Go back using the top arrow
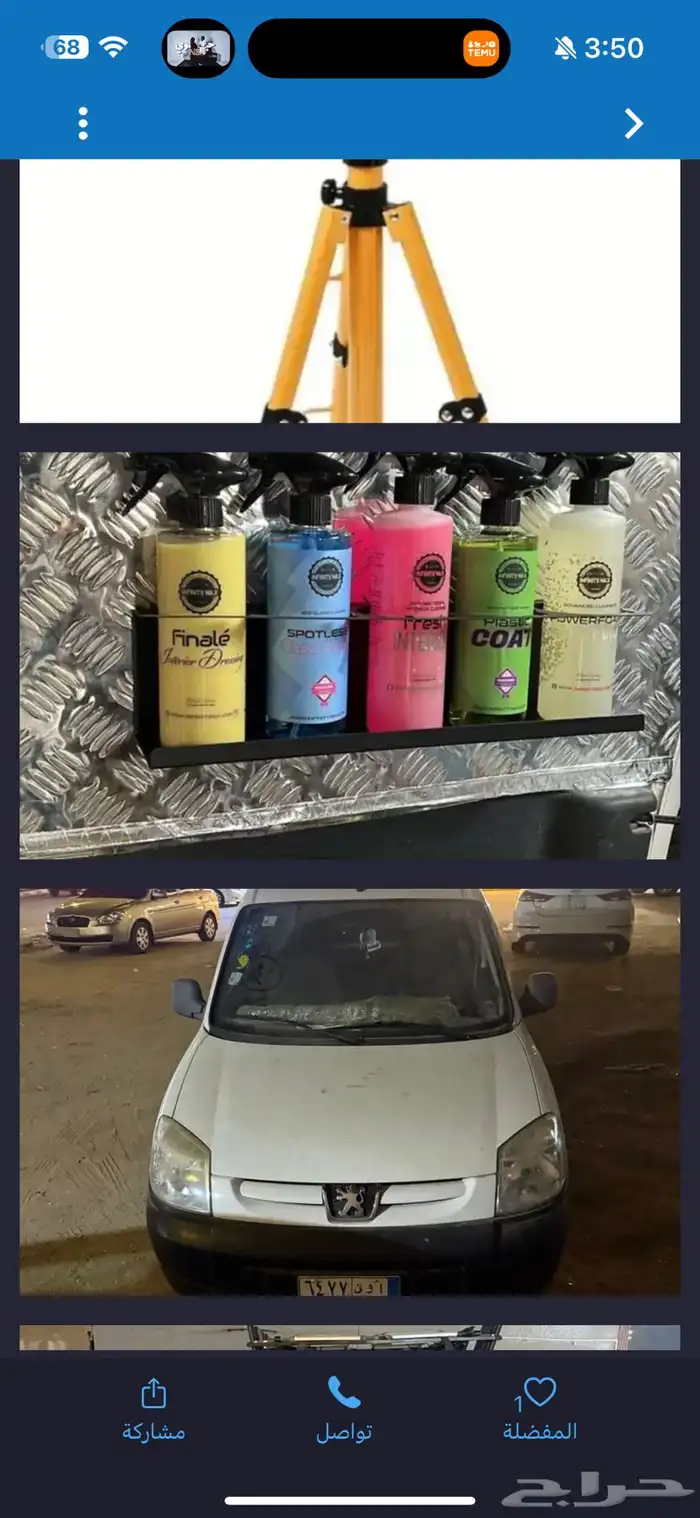Image resolution: width=700 pixels, height=1518 pixels. click(633, 124)
